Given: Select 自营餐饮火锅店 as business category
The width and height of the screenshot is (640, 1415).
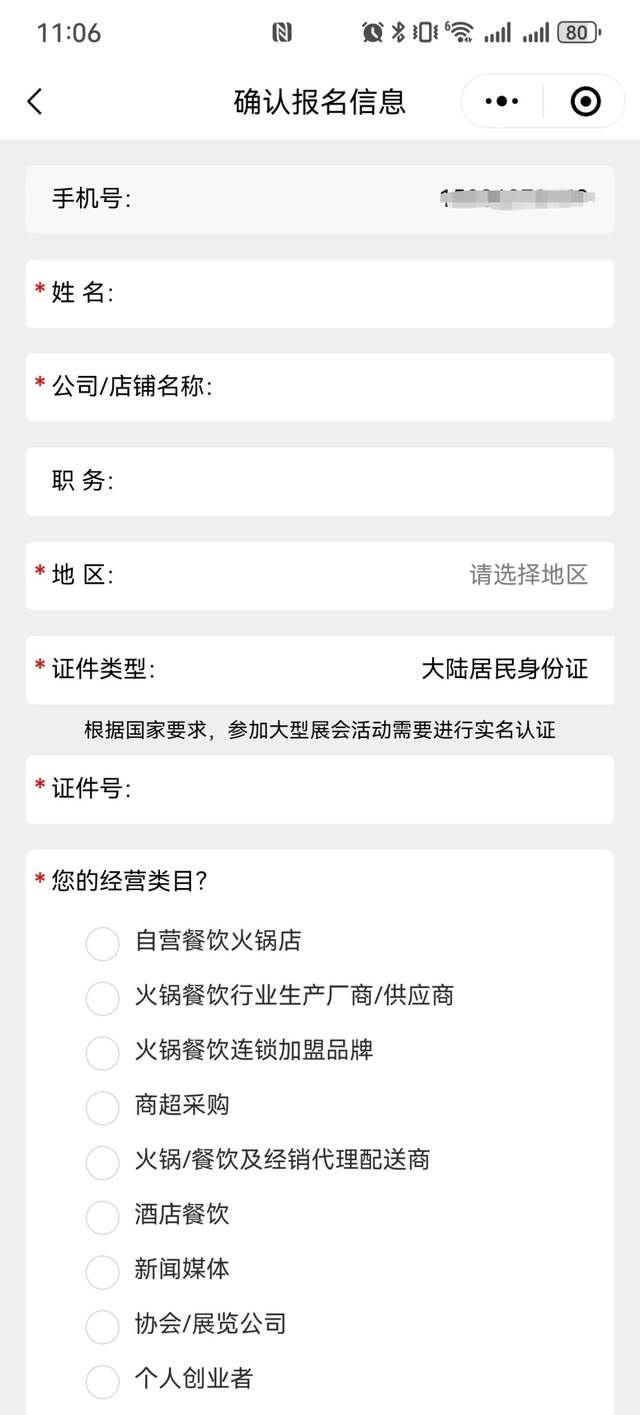Looking at the screenshot, I should click(x=102, y=942).
